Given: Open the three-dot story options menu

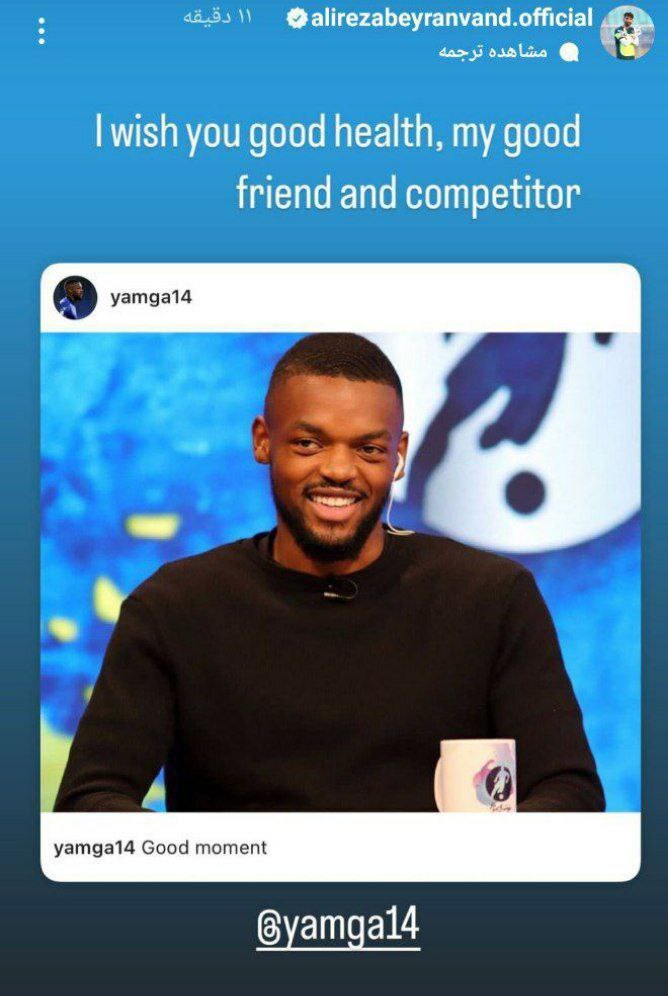Looking at the screenshot, I should (41, 31).
